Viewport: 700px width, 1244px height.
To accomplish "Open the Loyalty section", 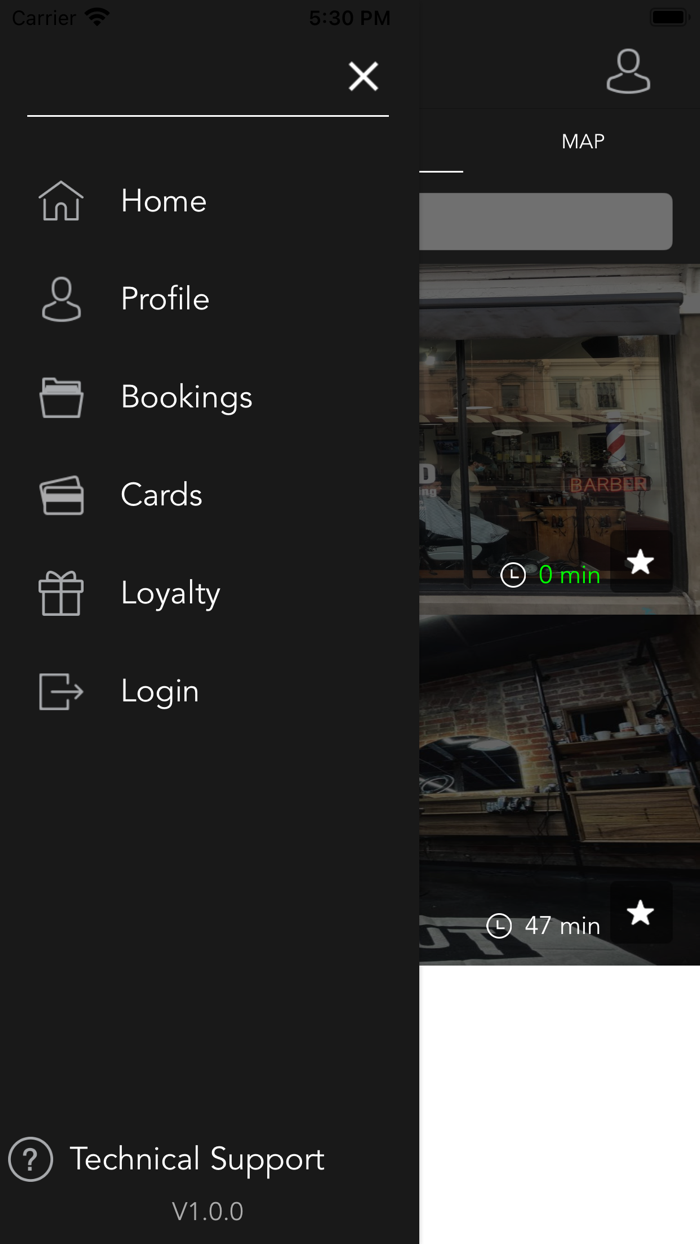I will tap(170, 593).
